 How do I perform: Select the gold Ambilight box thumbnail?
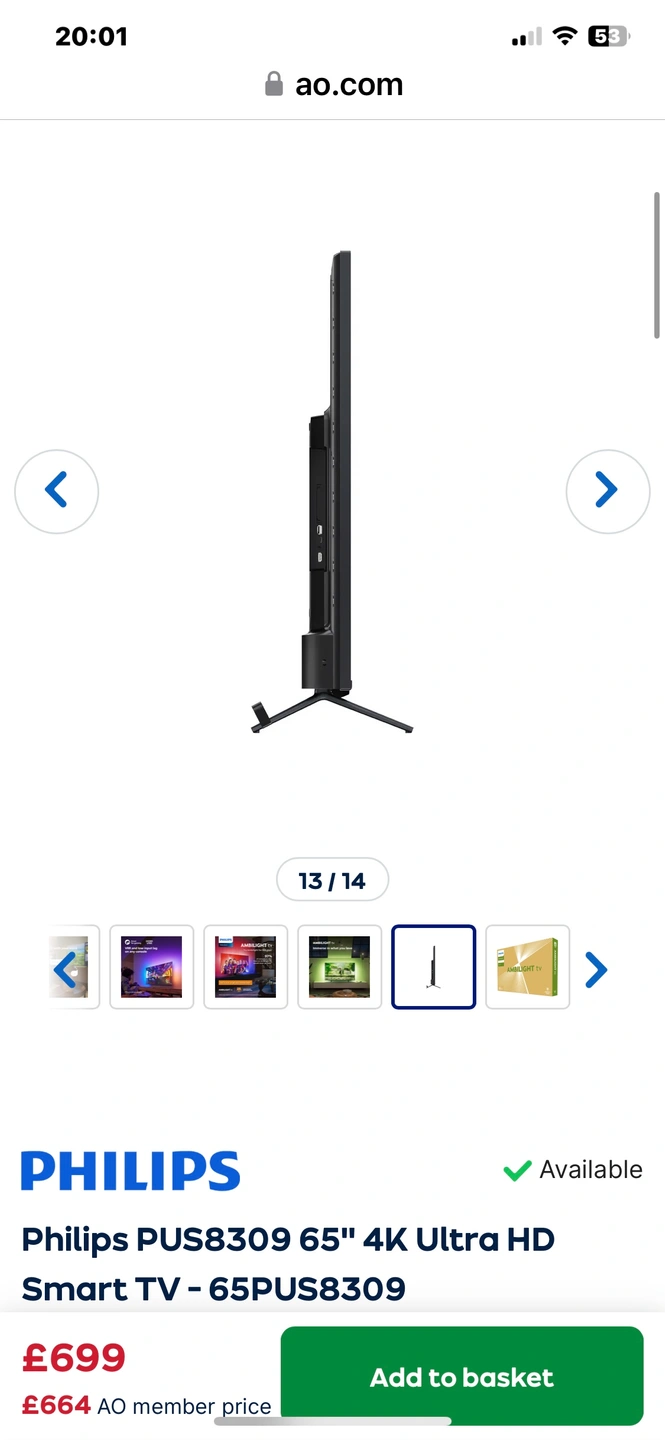coord(527,967)
